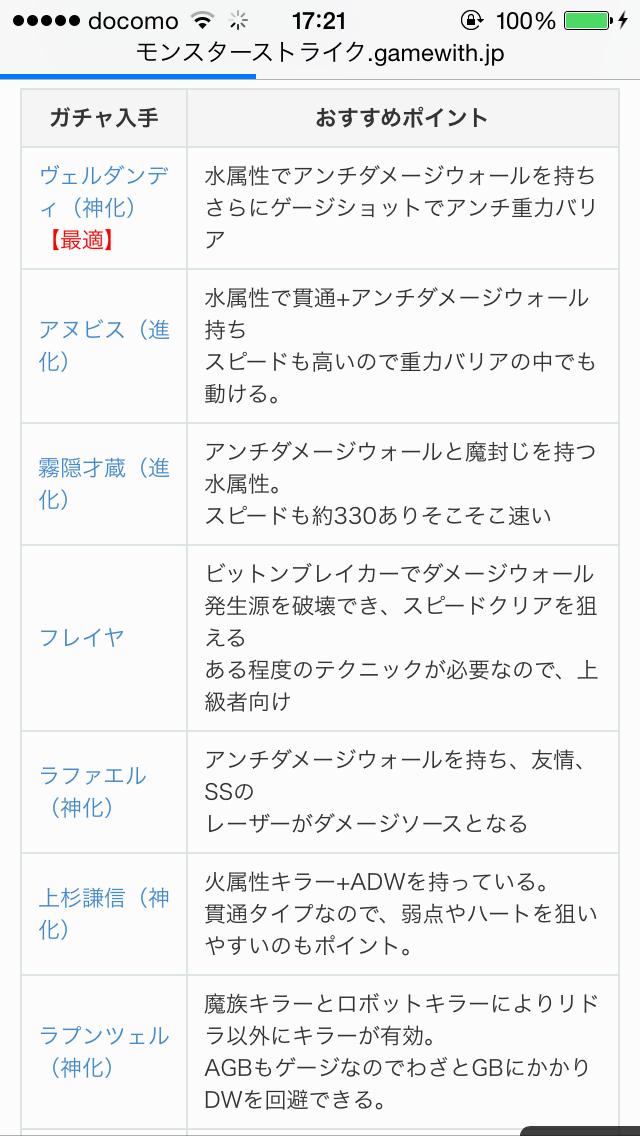This screenshot has width=640, height=1136.
Task: Open the フレイヤ monster link
Action: 82,637
